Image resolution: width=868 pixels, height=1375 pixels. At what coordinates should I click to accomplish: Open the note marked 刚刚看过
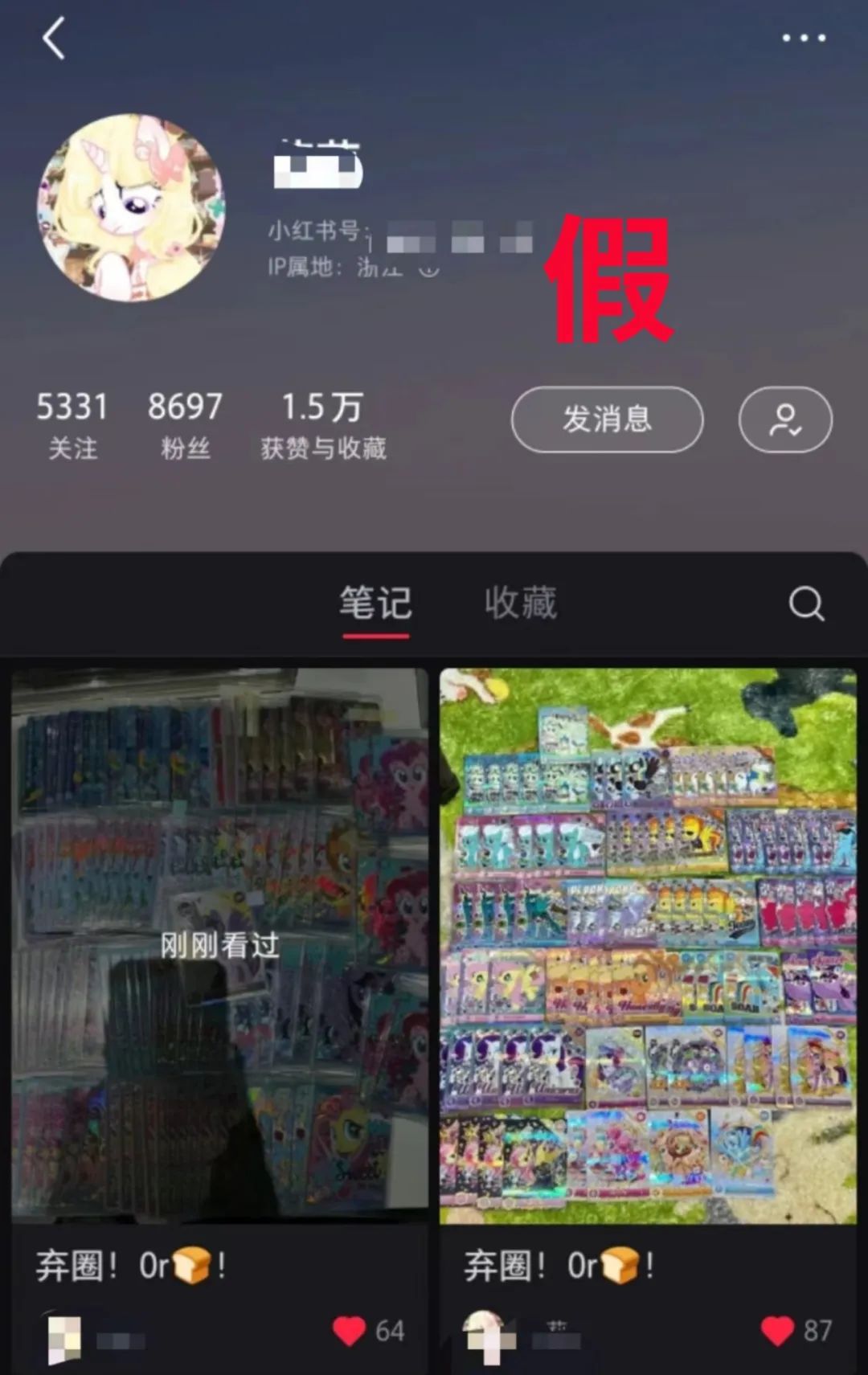pos(219,945)
